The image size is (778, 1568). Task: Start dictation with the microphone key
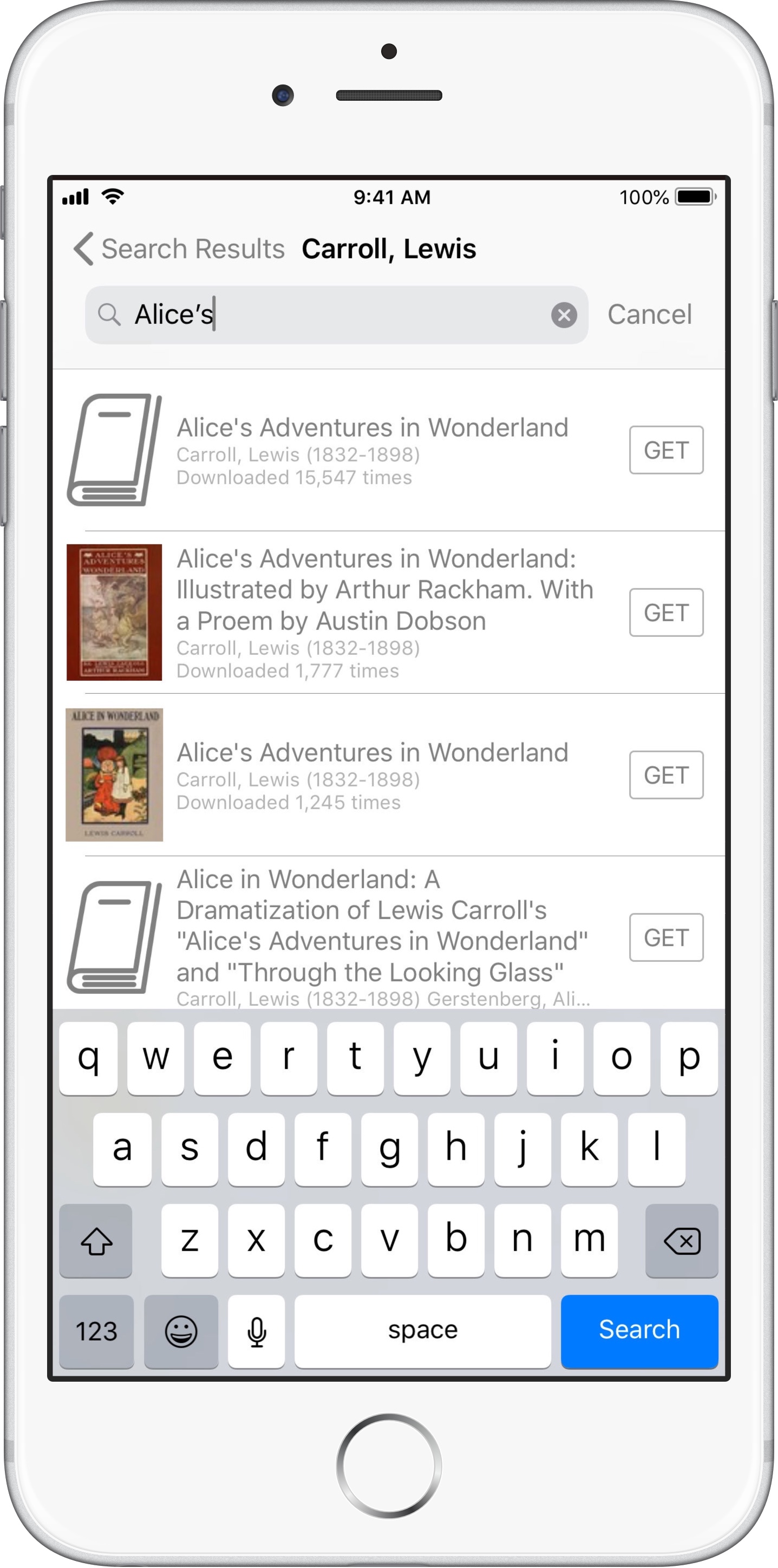pos(256,1331)
